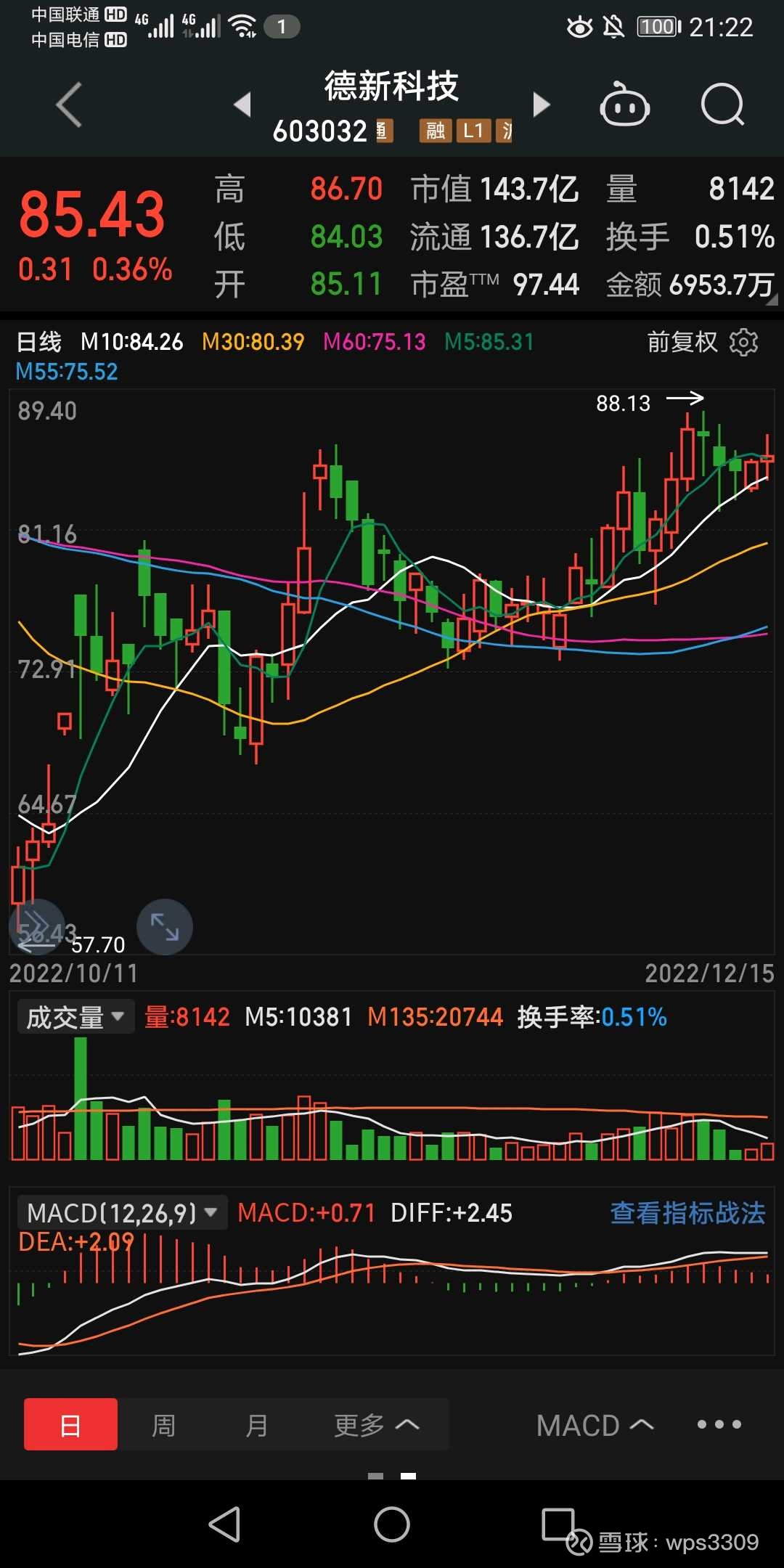
Task: Go back using the top-left arrow
Action: click(x=69, y=105)
